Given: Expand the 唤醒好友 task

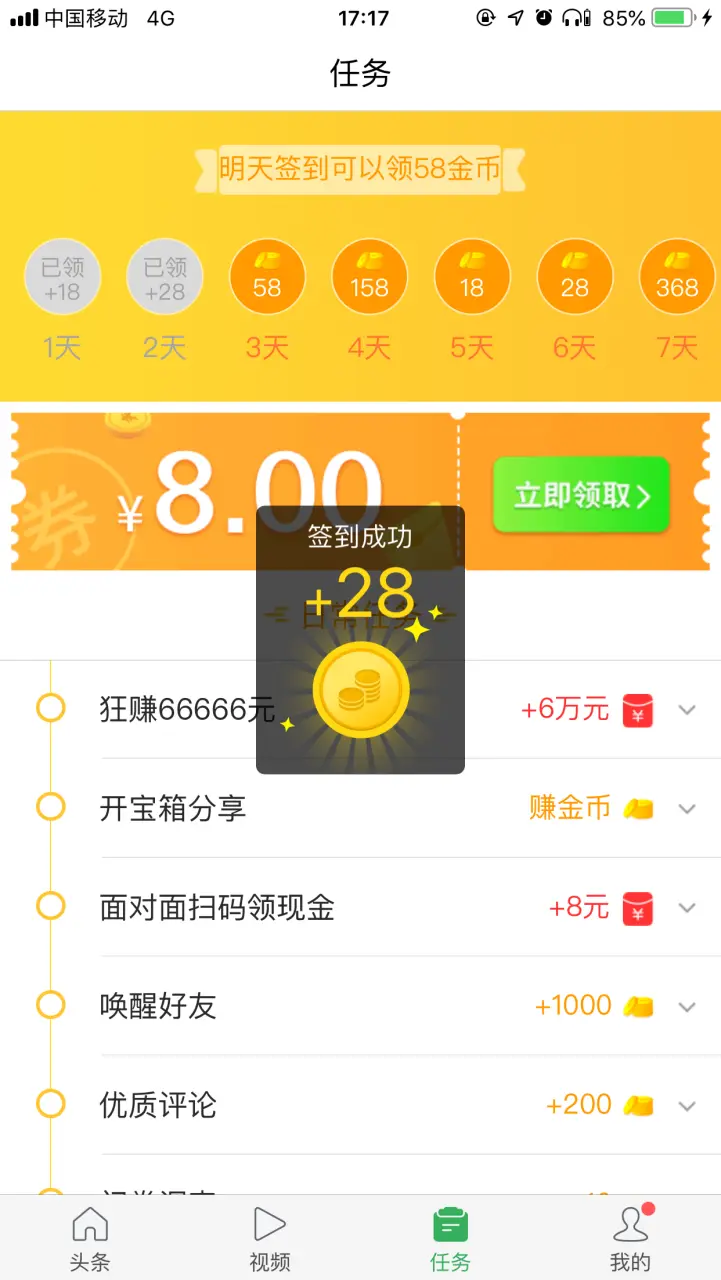Looking at the screenshot, I should tap(686, 1007).
